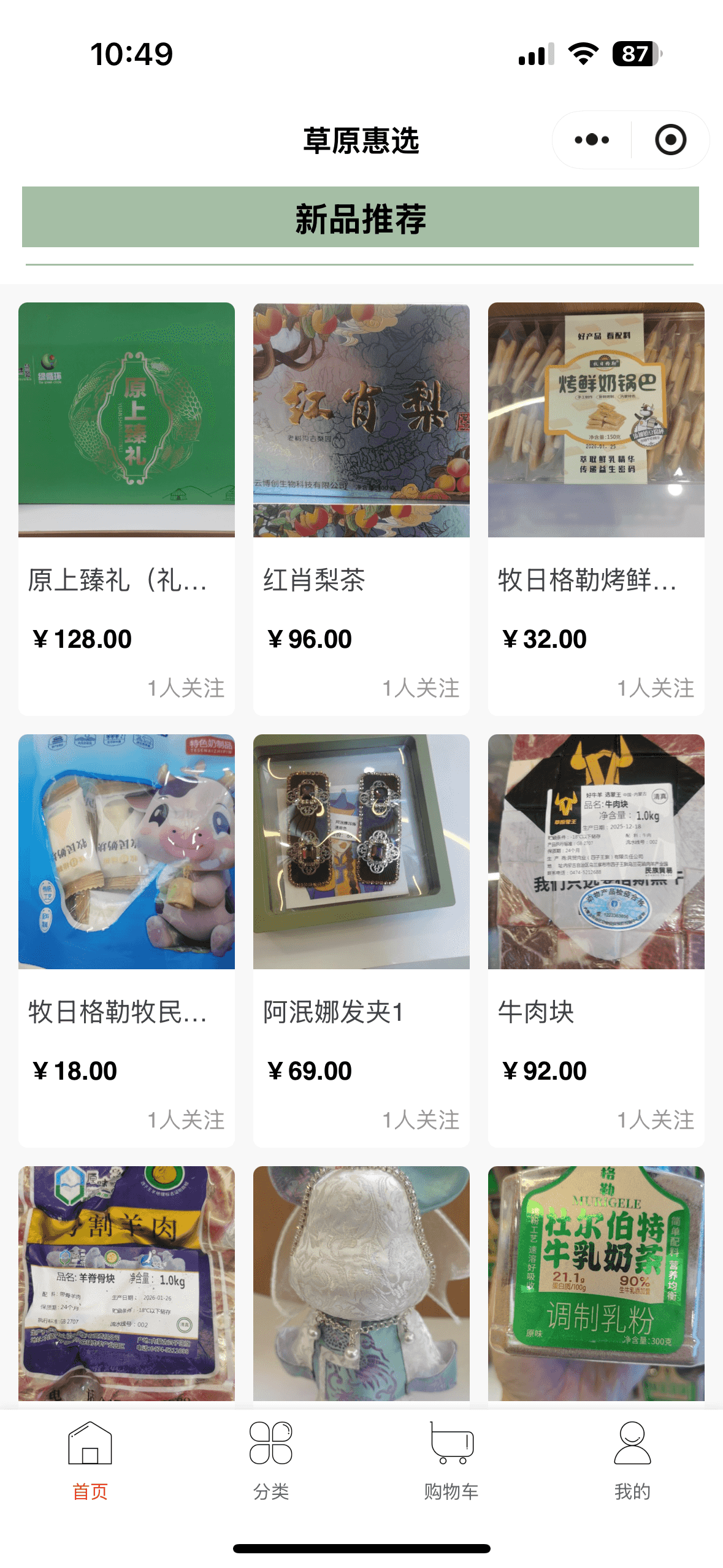Close the mini program via circle icon
723x1568 pixels.
click(670, 140)
